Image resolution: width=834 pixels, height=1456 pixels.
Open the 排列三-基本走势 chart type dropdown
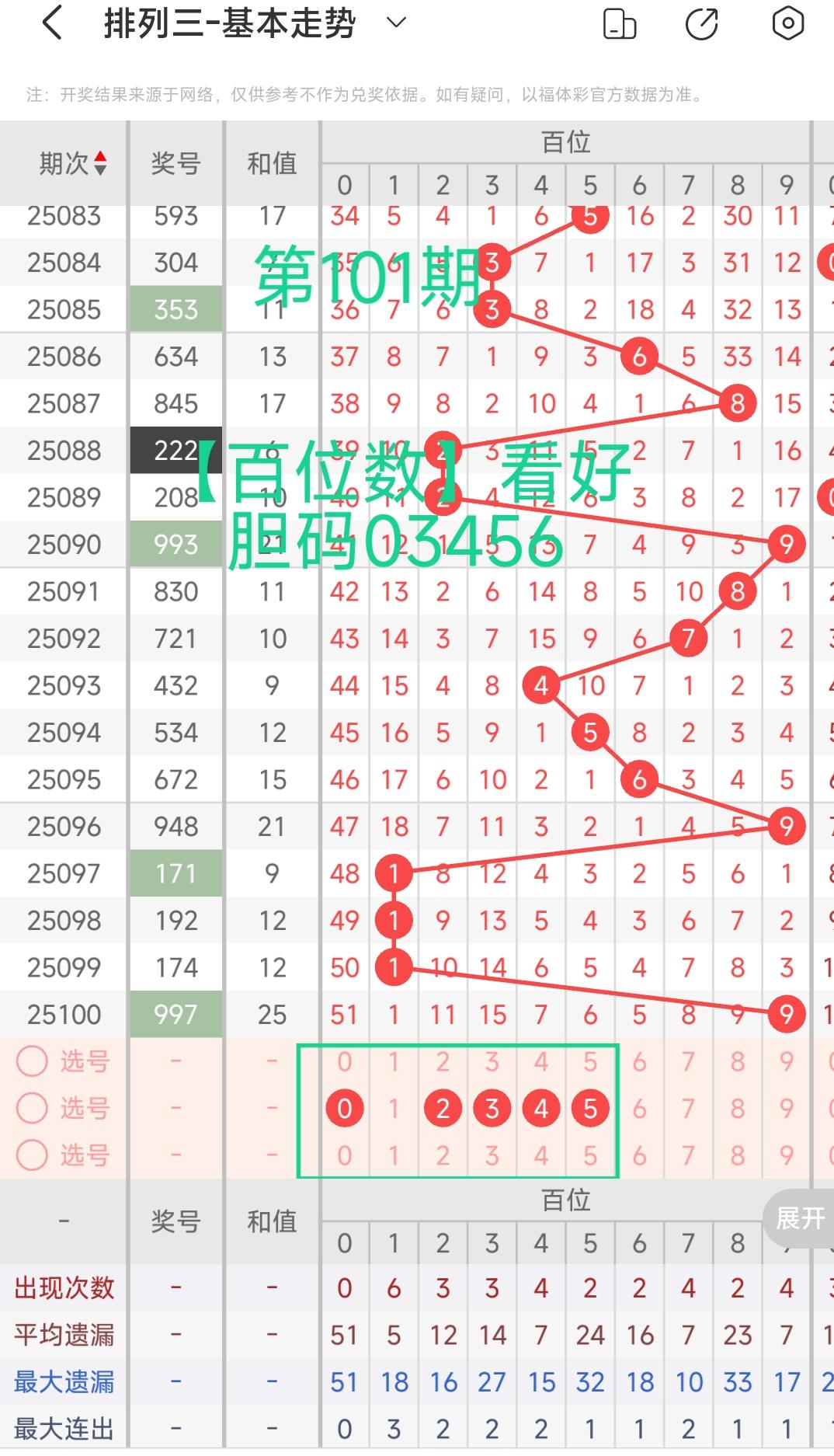(x=396, y=23)
